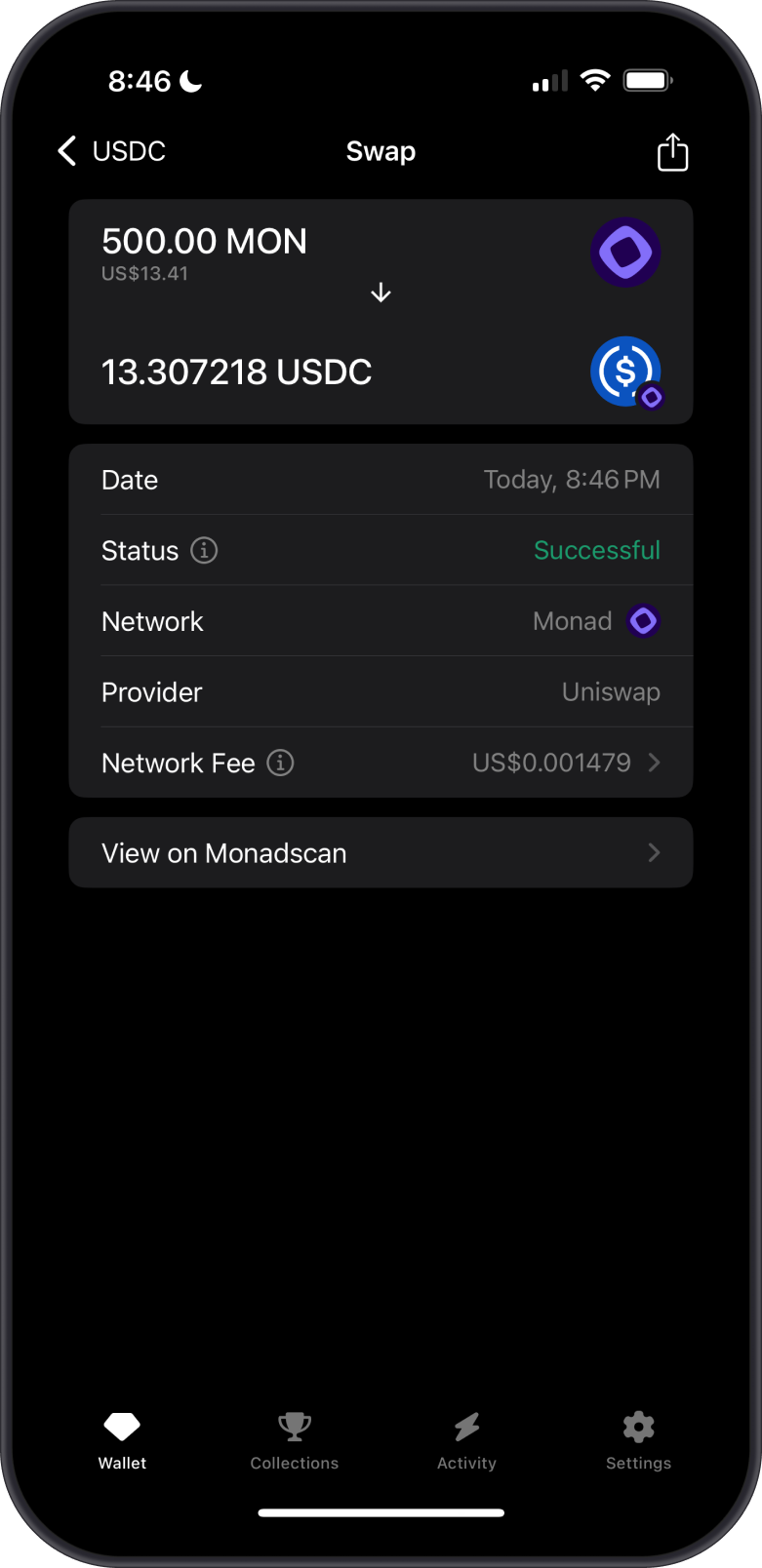Select the Wallet icon in bottom navigation
The height and width of the screenshot is (1568, 762).
(x=122, y=1427)
